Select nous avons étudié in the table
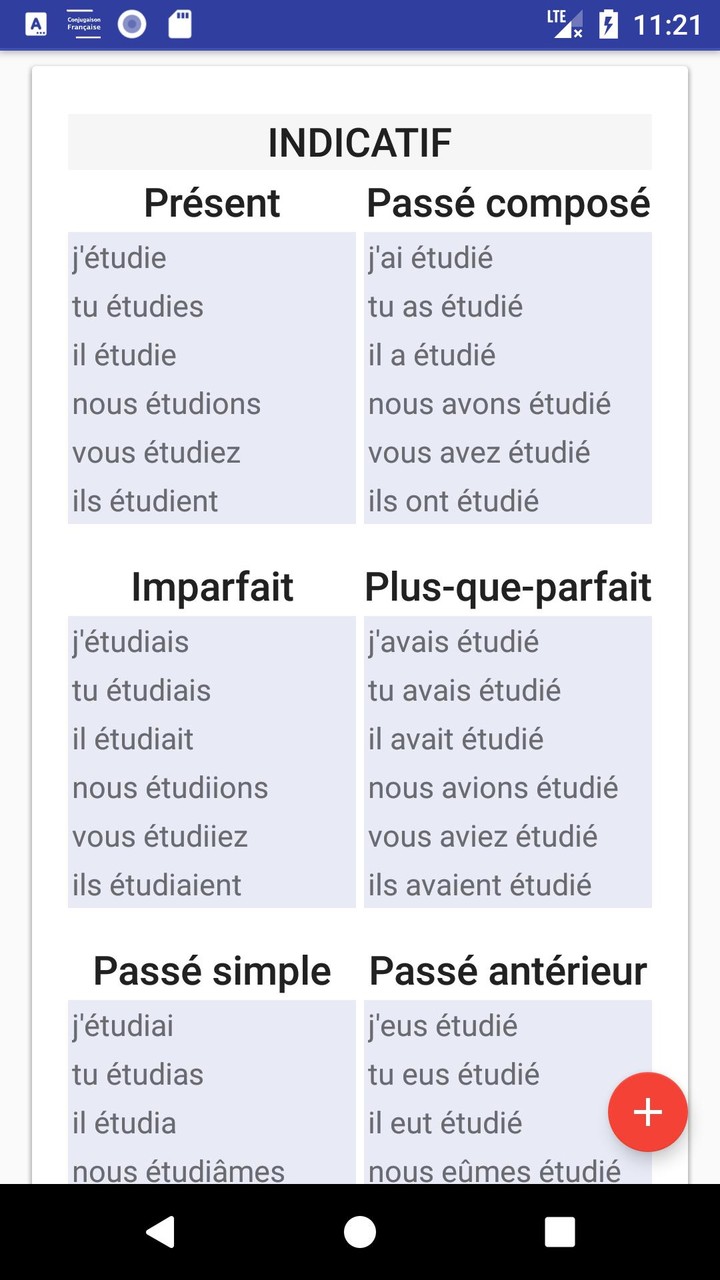 point(489,404)
